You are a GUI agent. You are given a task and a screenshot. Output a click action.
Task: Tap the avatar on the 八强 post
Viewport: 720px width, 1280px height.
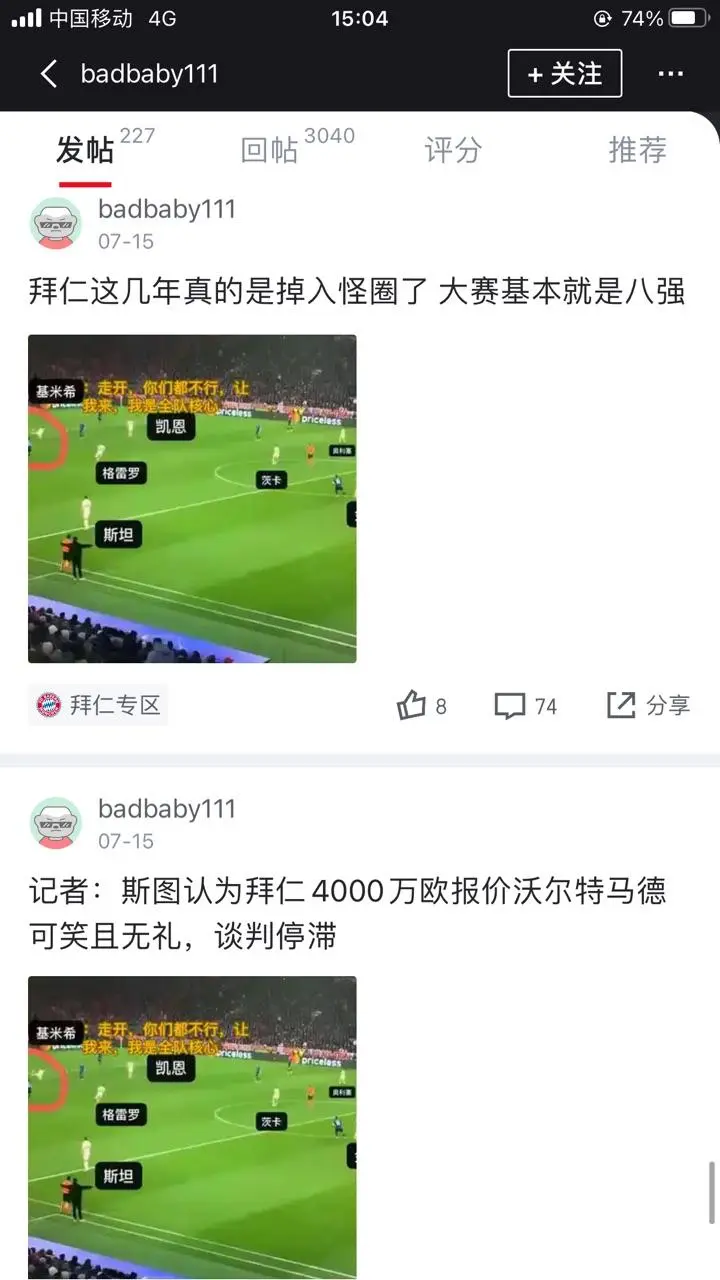click(x=56, y=223)
